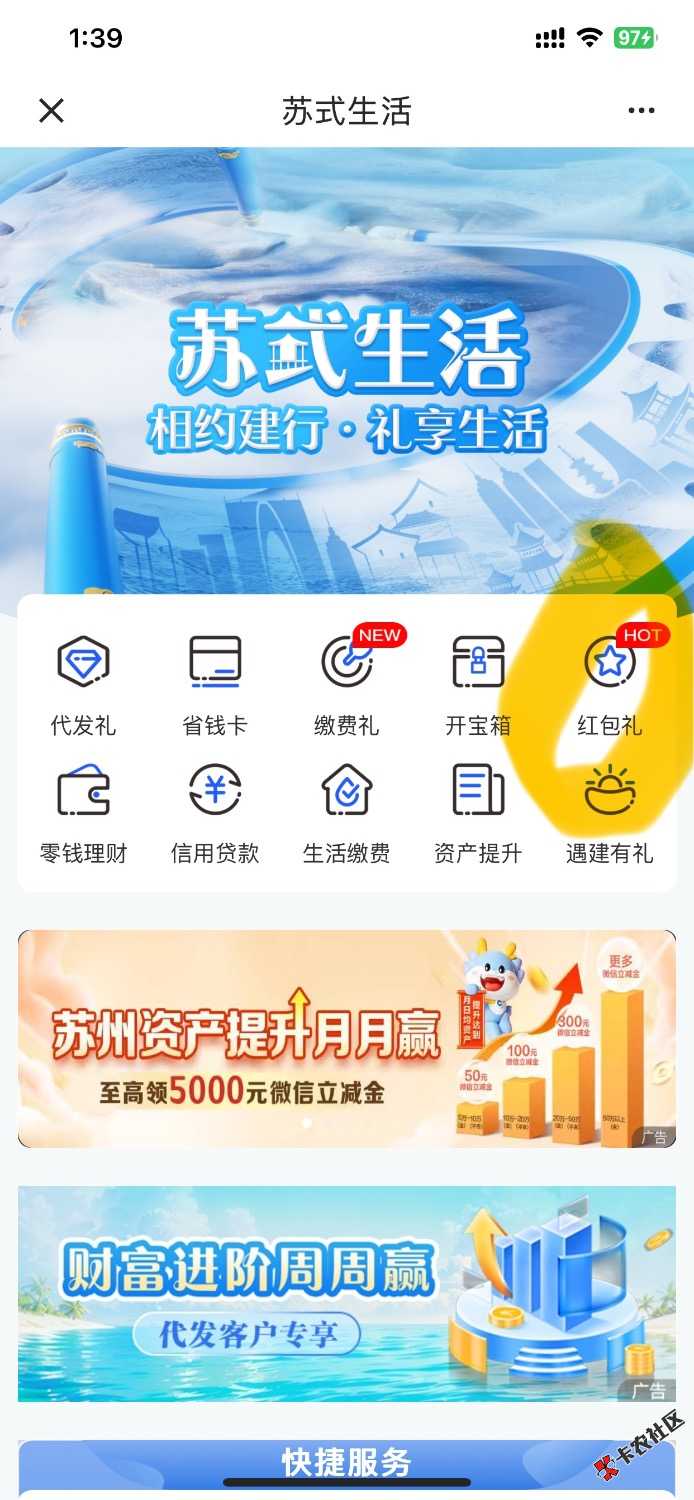Select the 缴费礼 option marked NEW

click(347, 685)
